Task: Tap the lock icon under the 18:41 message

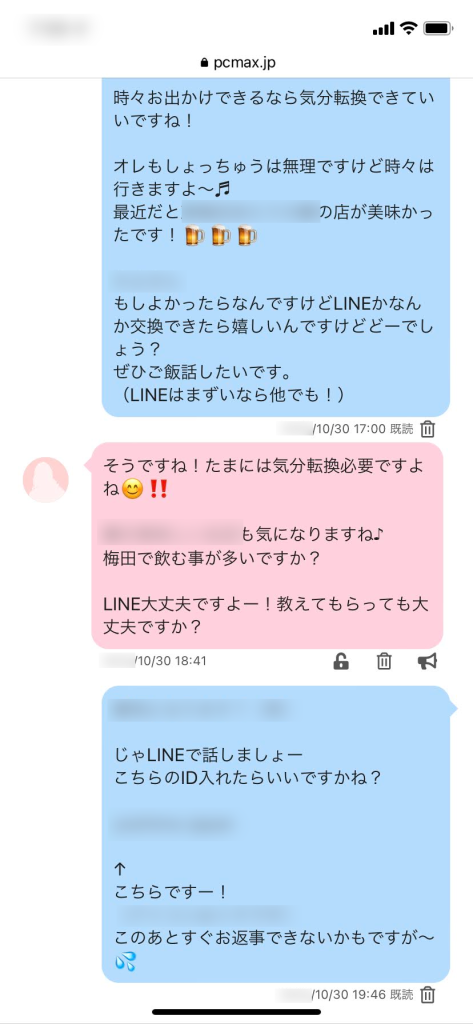Action: [x=341, y=662]
